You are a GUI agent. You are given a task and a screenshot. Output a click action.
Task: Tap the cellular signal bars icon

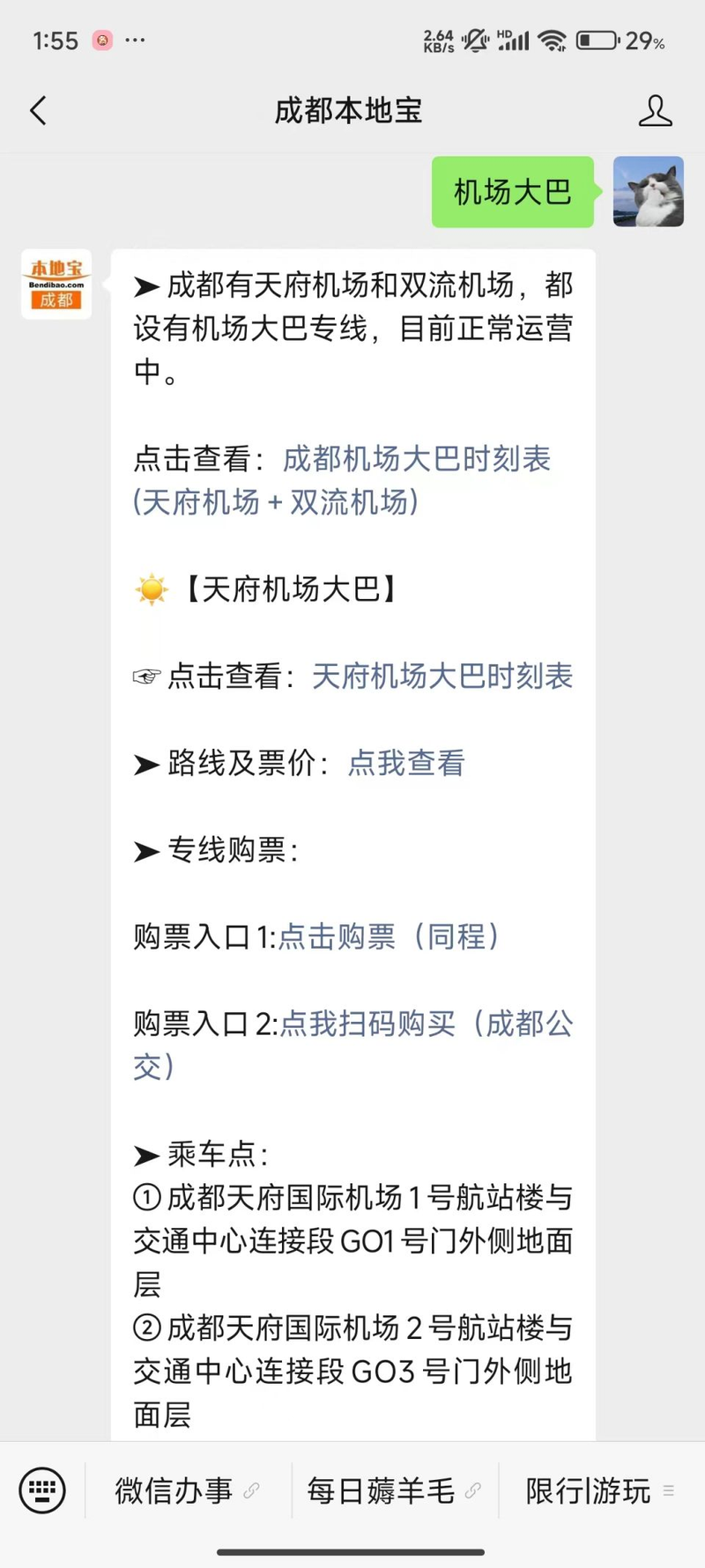(x=515, y=40)
